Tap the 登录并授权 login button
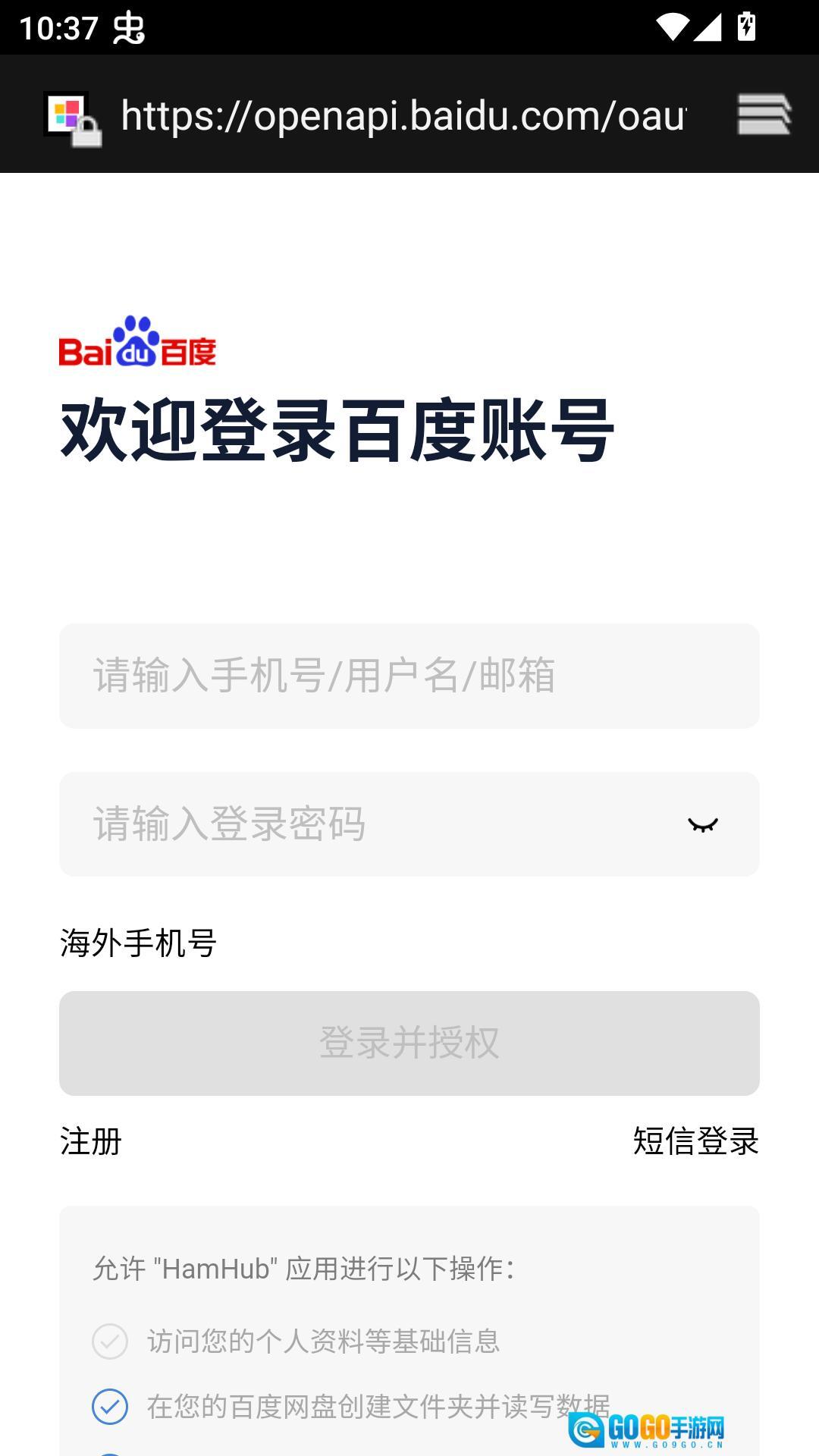 409,1043
